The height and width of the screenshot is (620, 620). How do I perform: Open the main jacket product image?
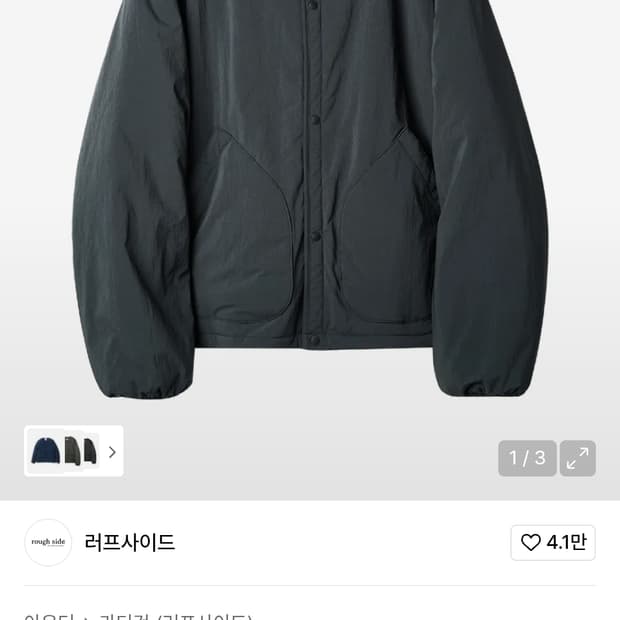pos(310,200)
